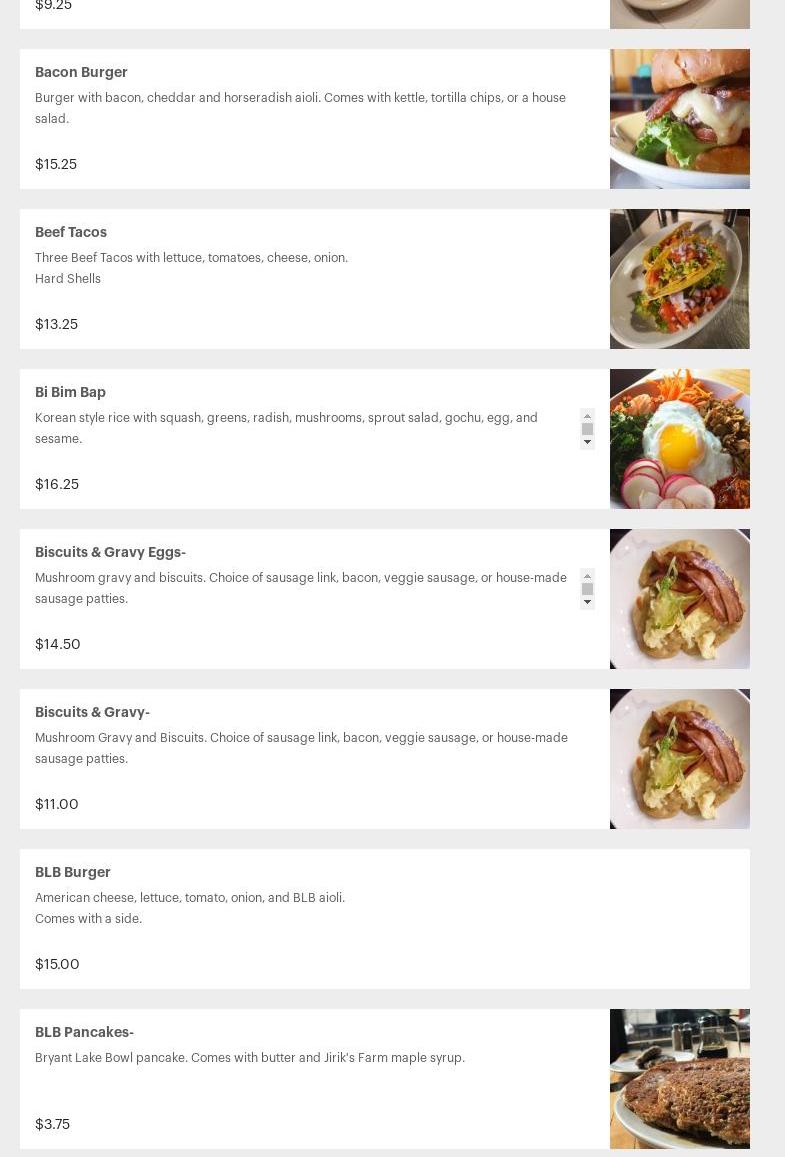Select BLB Pancakes from the menu
Viewport: 785px width, 1157px height.
(84, 1033)
